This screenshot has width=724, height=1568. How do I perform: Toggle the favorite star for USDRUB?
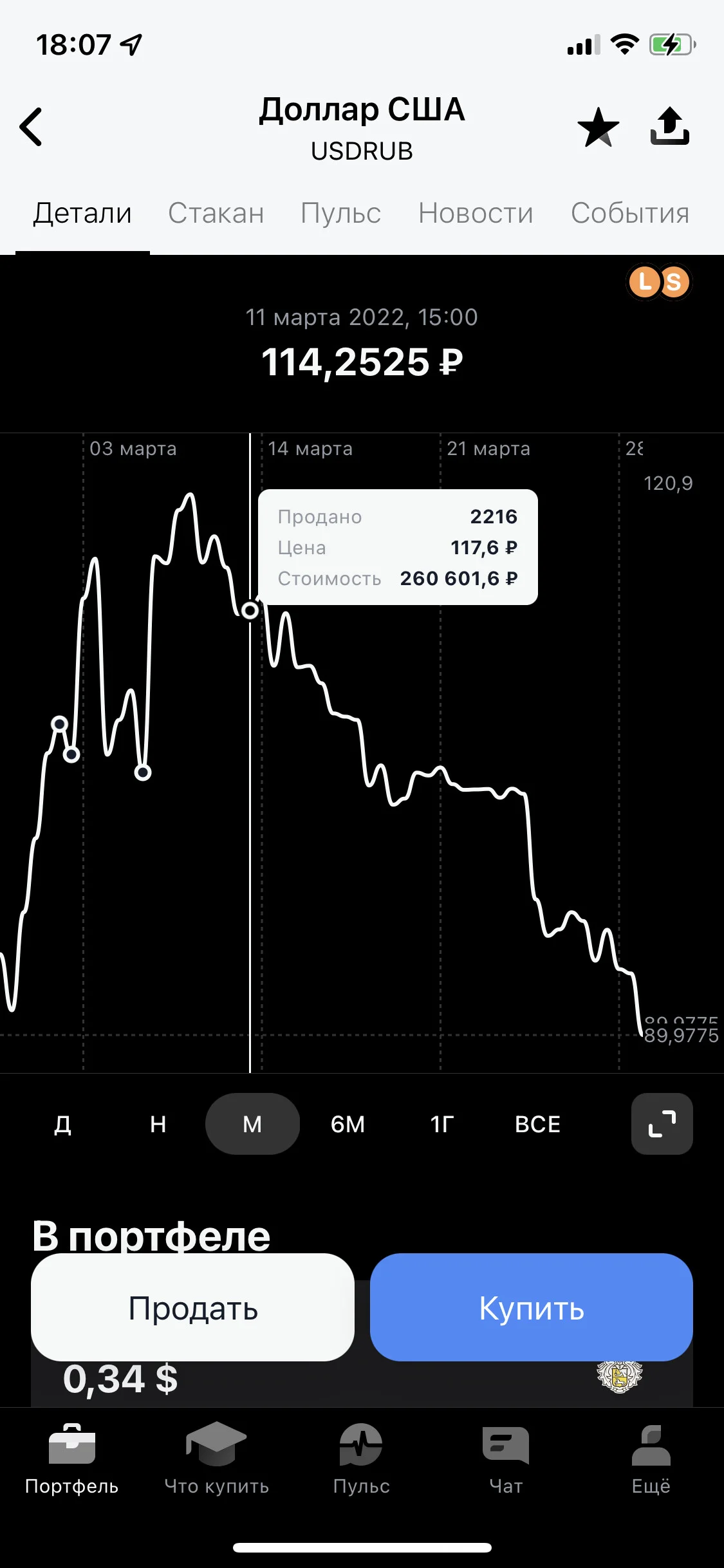pyautogui.click(x=598, y=127)
